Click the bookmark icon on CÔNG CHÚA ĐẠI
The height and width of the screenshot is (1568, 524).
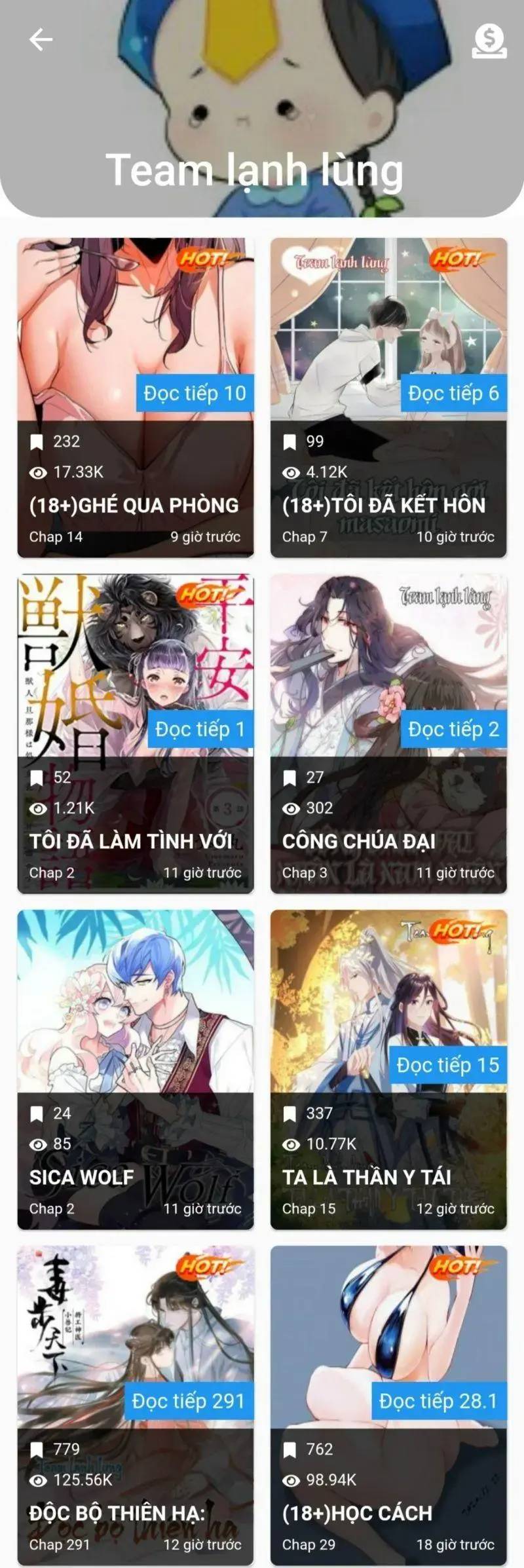(291, 779)
